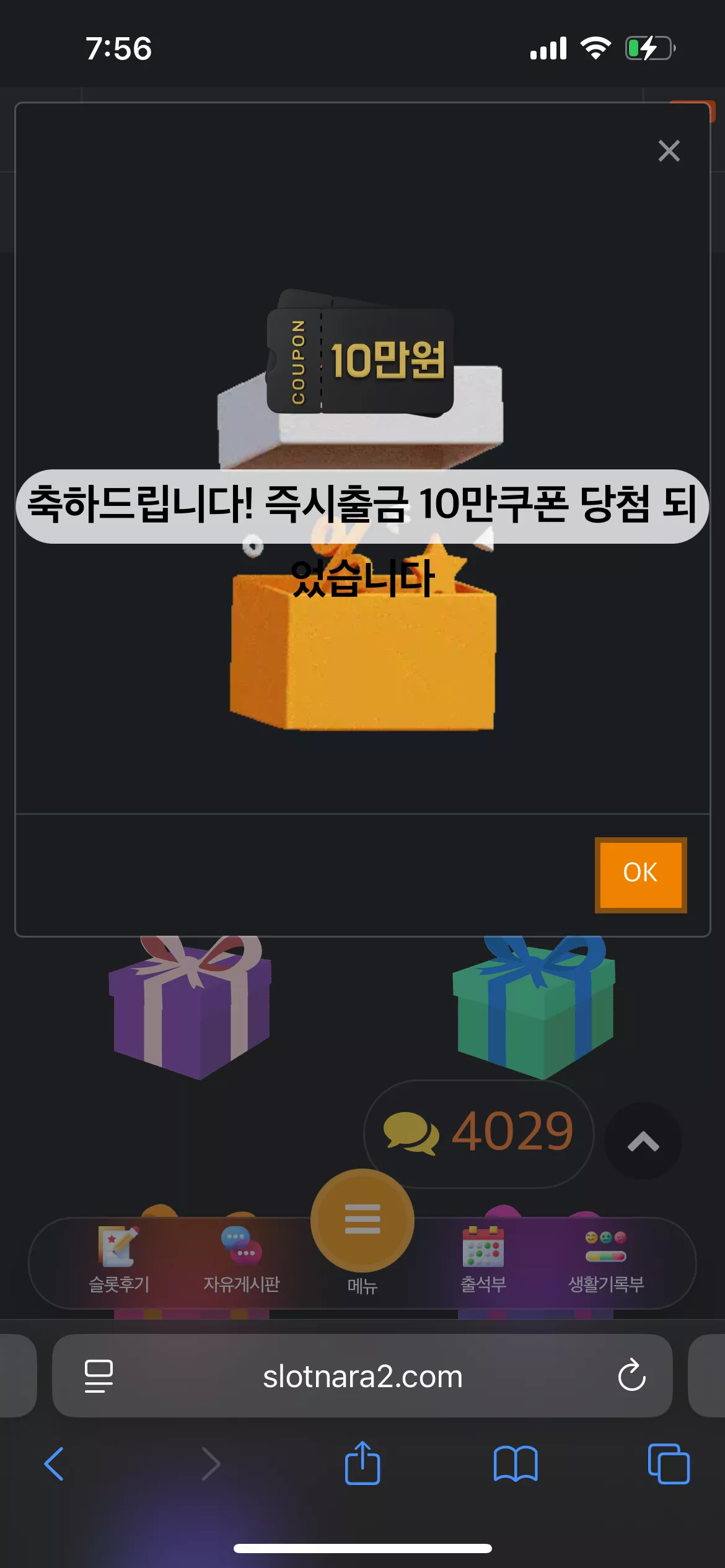Viewport: 725px width, 1568px height.
Task: Confirm the coupon dialog with OK
Action: (x=641, y=874)
